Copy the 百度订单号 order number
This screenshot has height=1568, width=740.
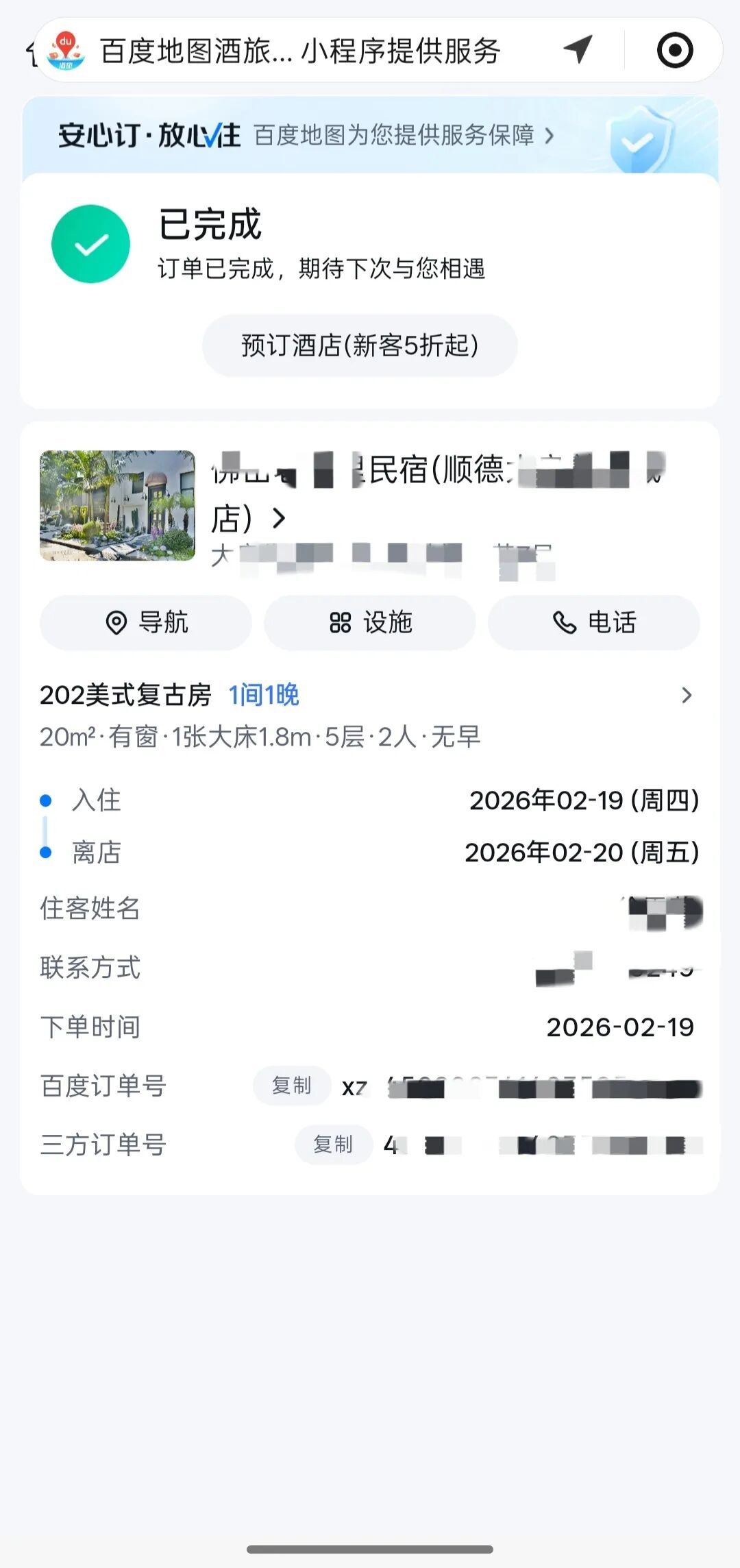click(292, 1086)
